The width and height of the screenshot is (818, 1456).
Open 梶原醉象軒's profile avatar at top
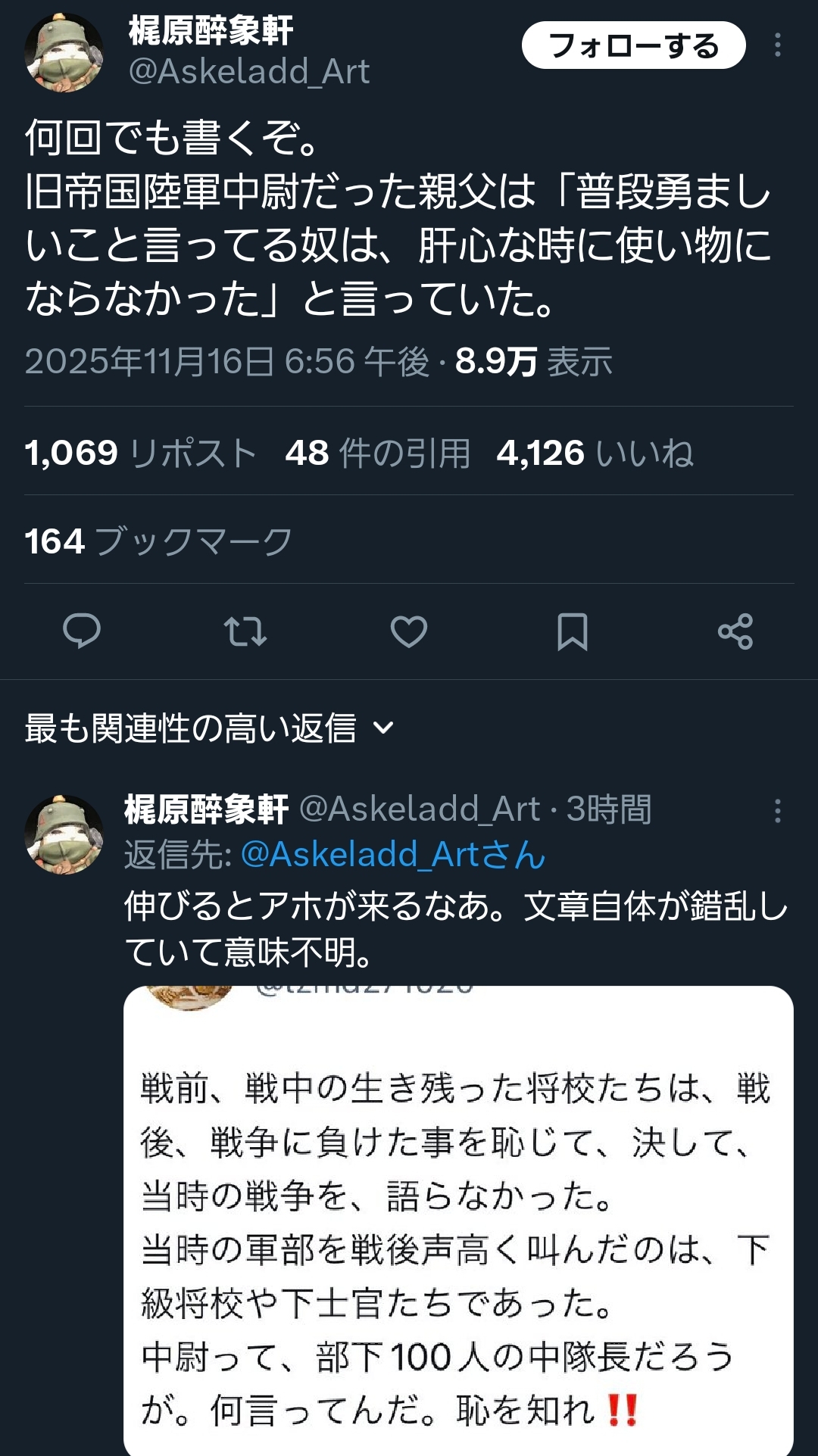point(64,53)
